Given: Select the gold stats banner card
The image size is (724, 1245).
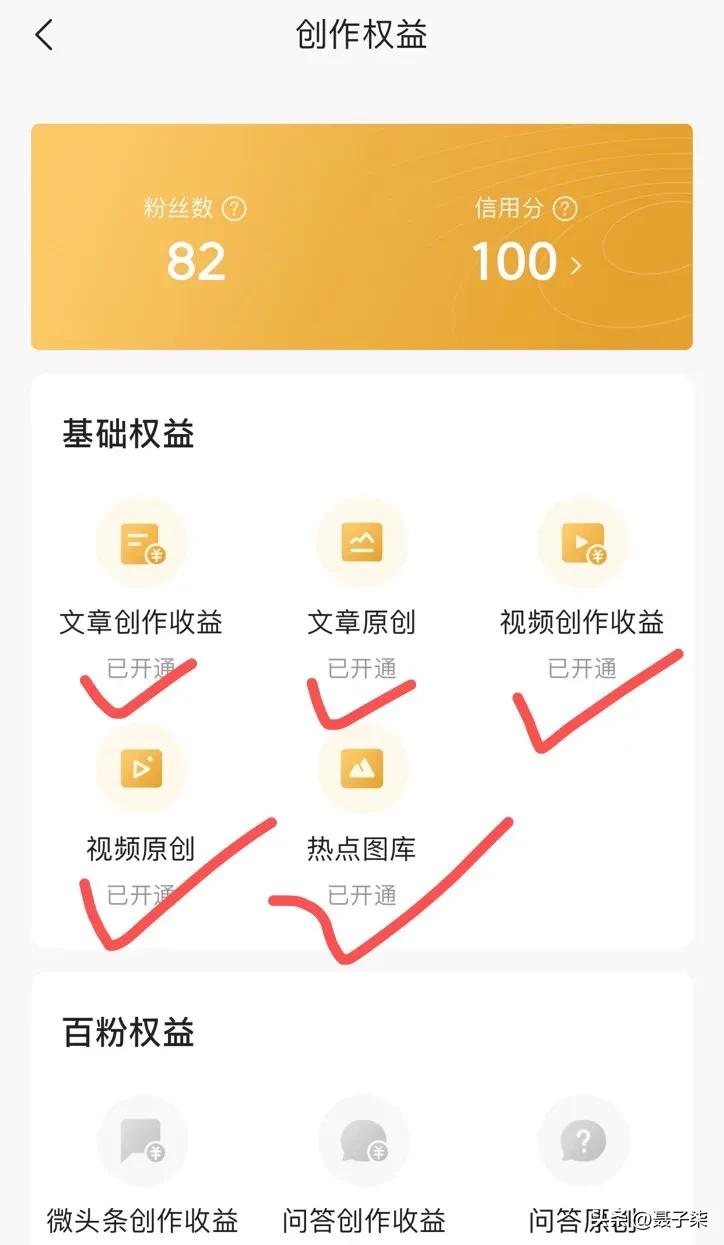Looking at the screenshot, I should coord(361,236).
